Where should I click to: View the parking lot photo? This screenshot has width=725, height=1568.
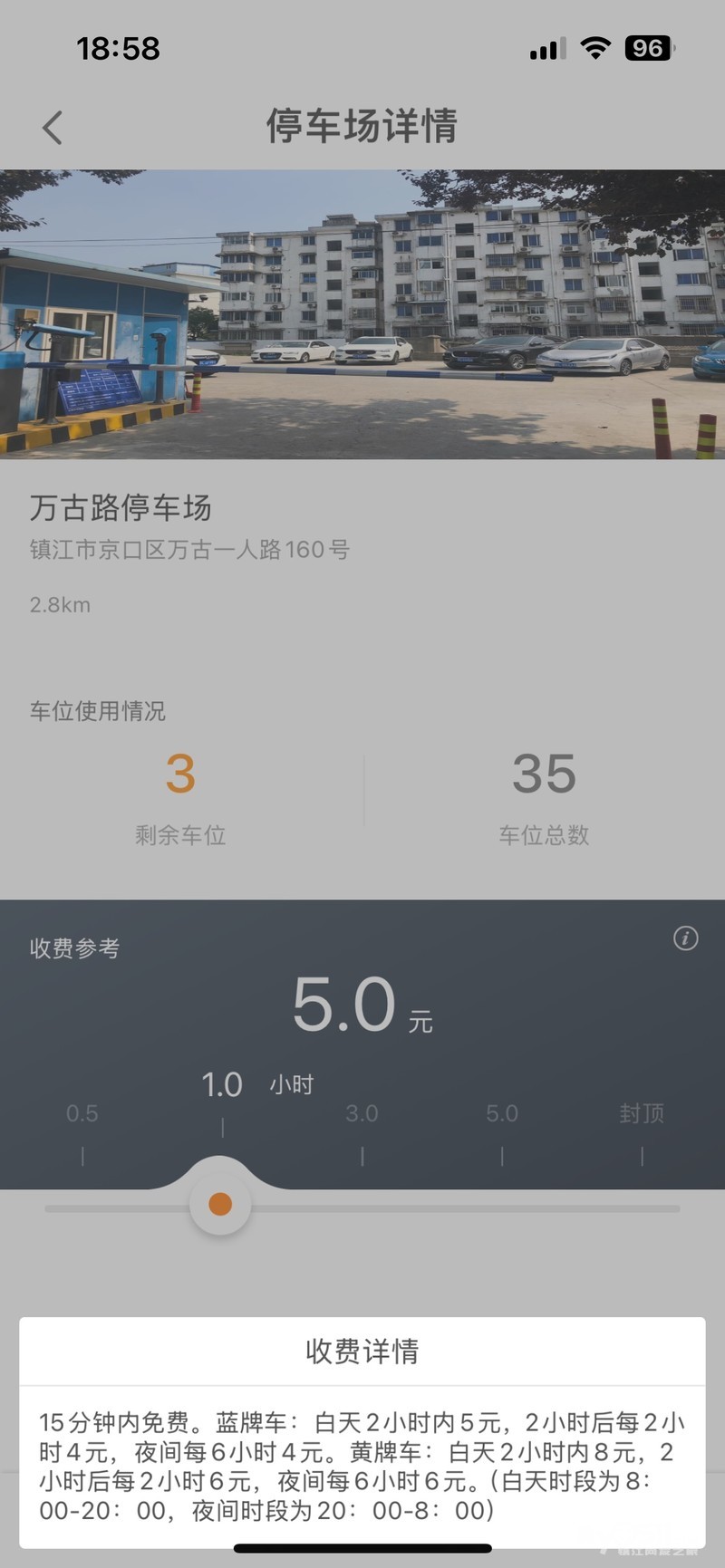362,313
